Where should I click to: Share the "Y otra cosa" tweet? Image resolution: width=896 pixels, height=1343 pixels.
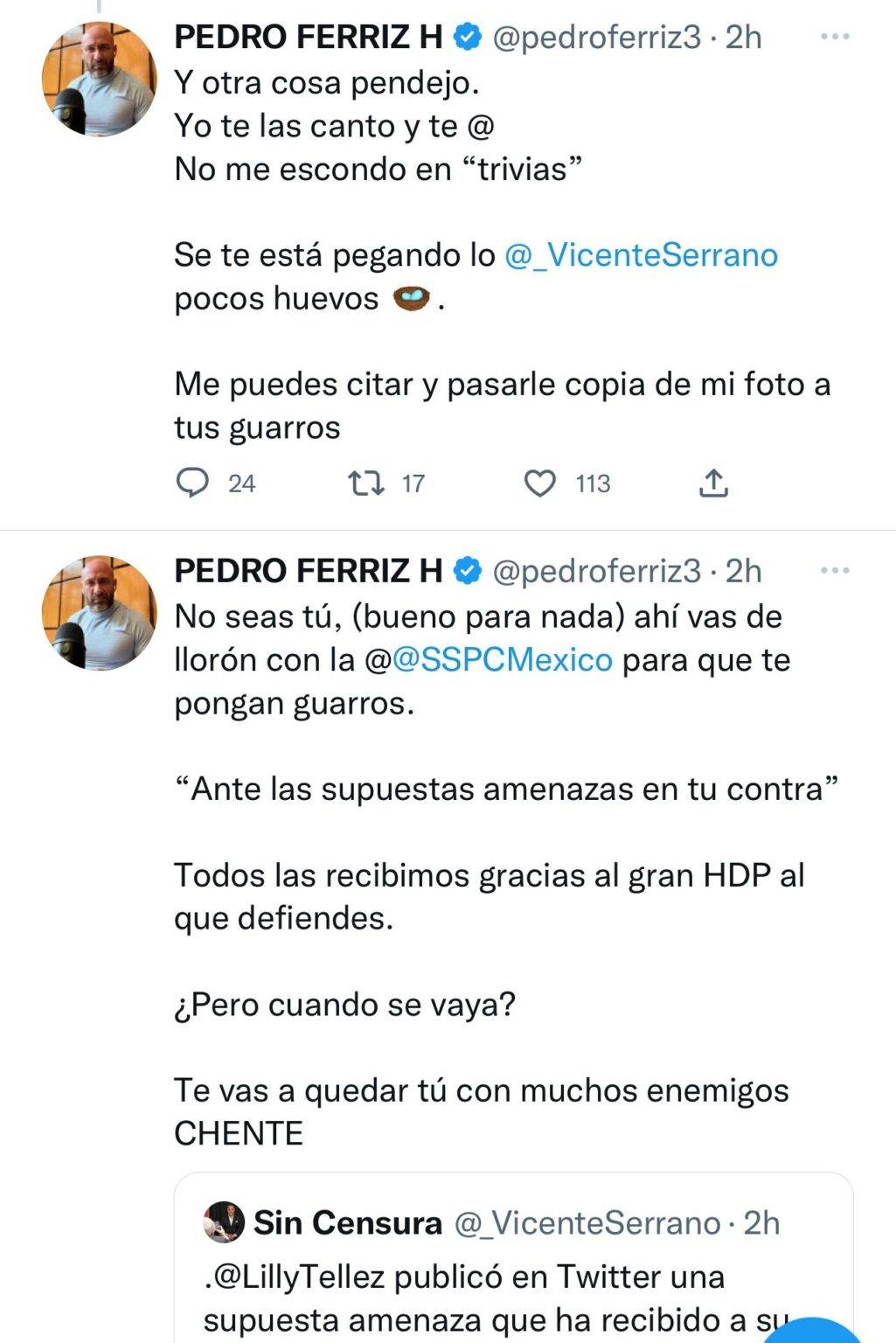coord(713,483)
